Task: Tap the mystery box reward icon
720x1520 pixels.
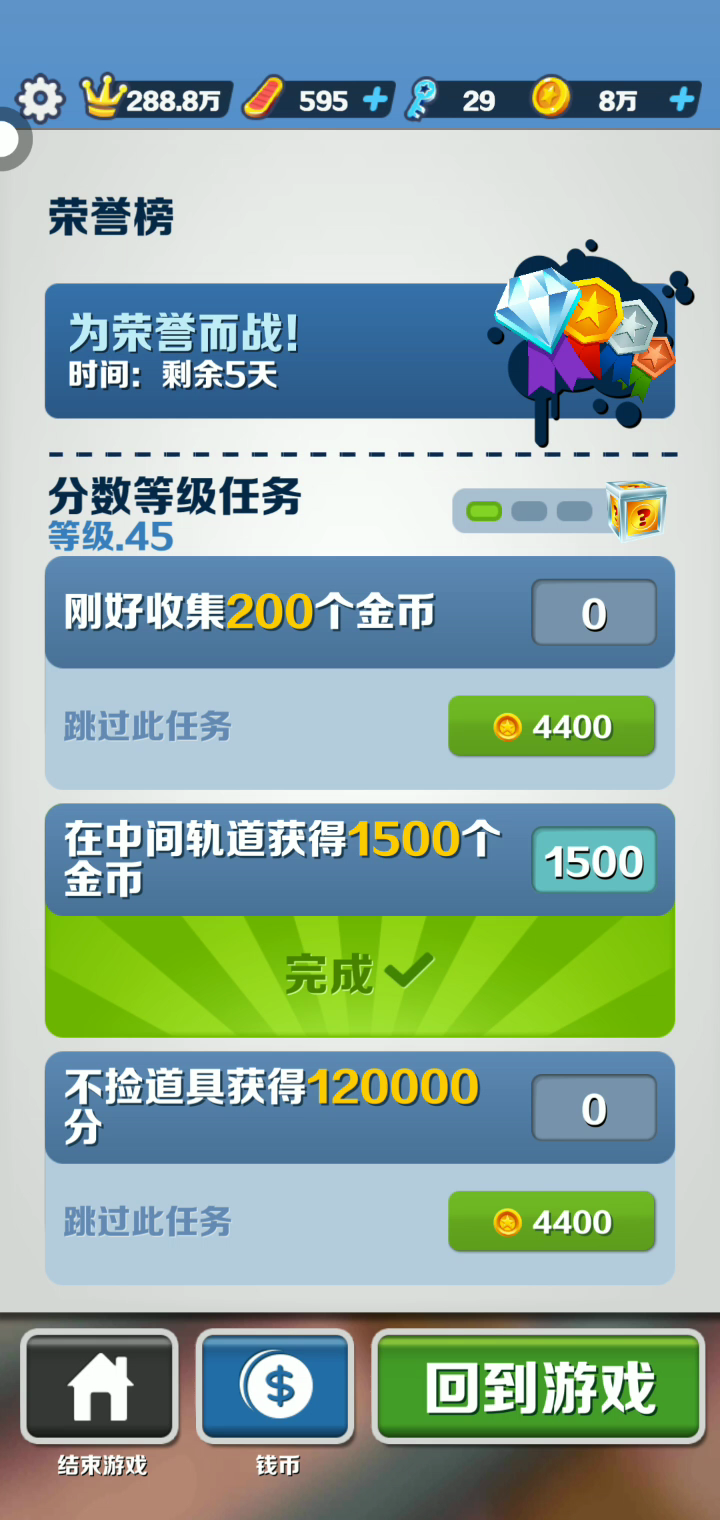Action: tap(636, 510)
